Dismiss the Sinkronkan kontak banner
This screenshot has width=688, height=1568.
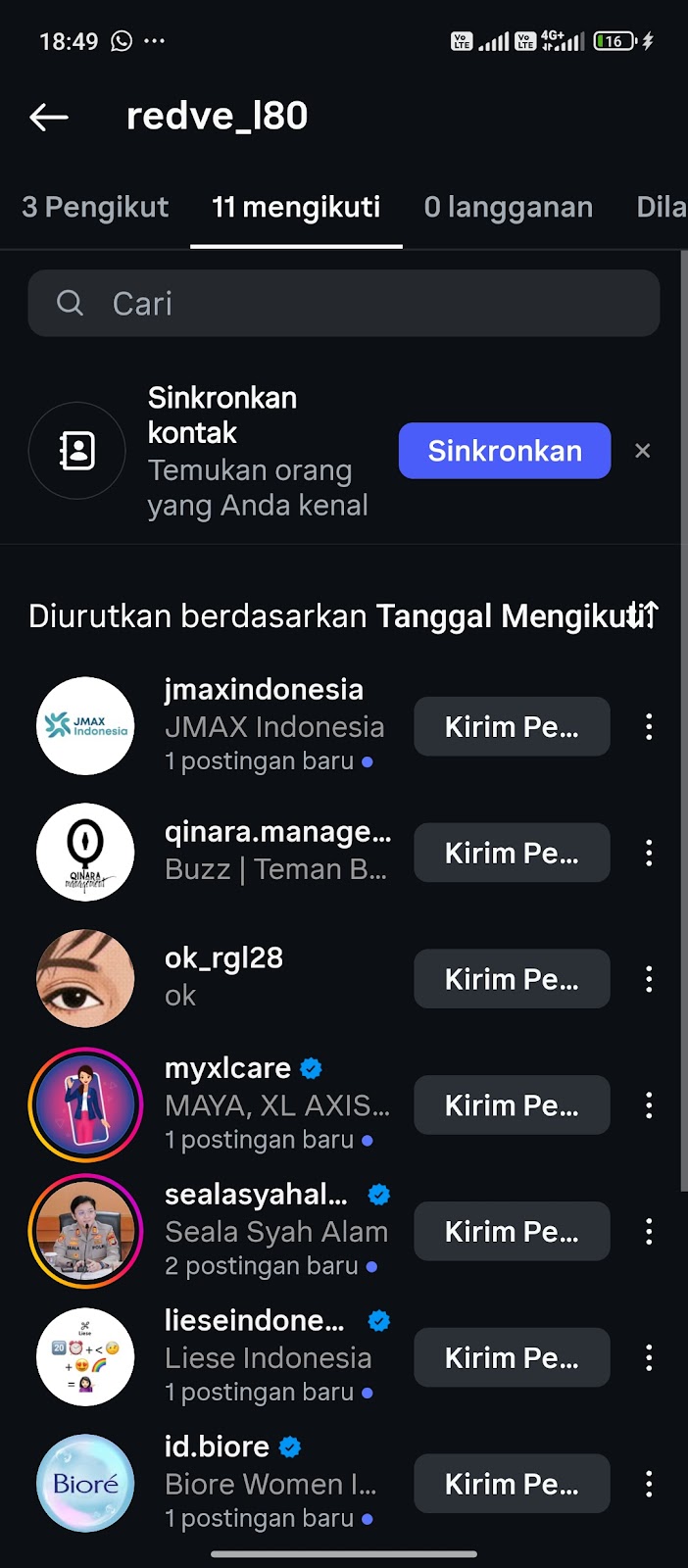642,451
